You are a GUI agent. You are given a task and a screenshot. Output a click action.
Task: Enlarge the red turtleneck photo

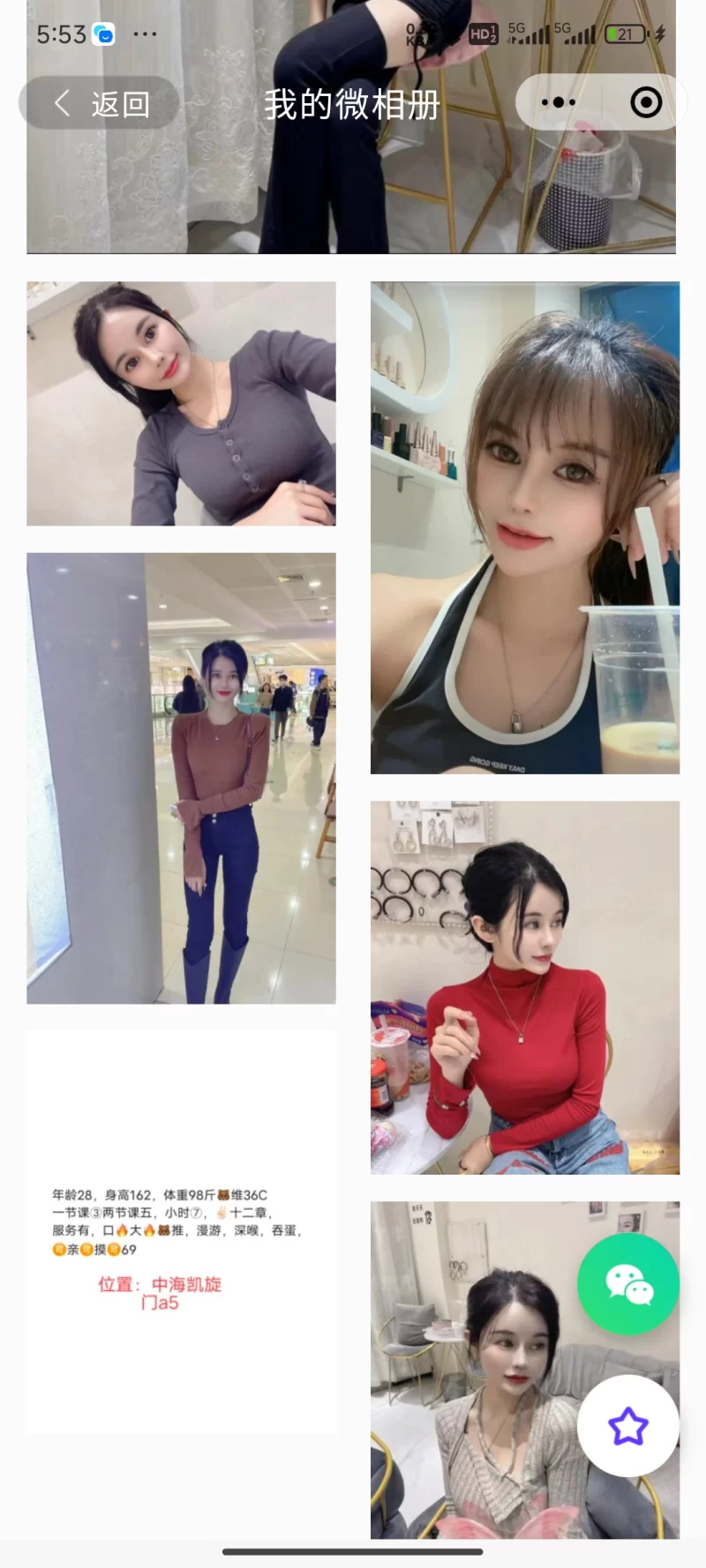coord(525,987)
